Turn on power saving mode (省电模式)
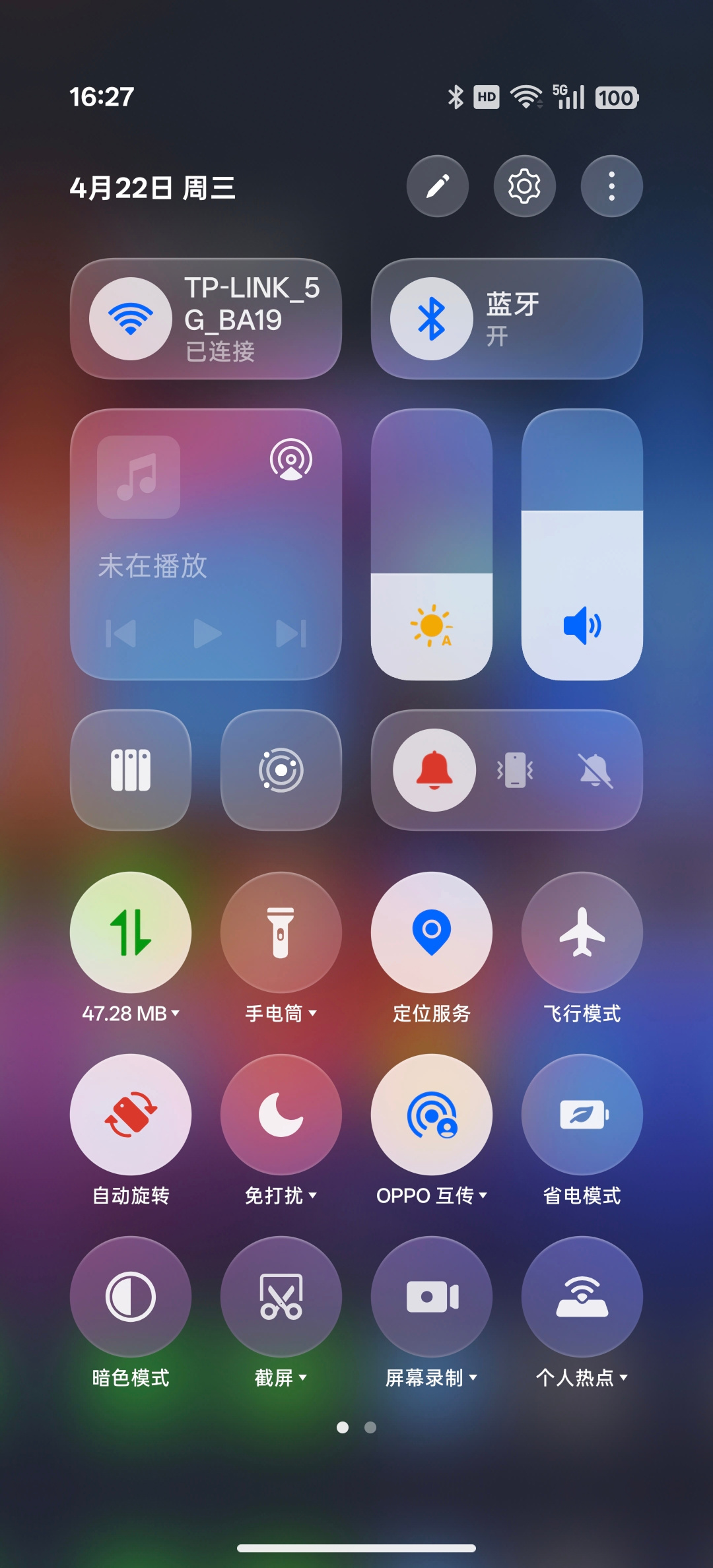Screen dimensions: 713x1568 tap(582, 1115)
